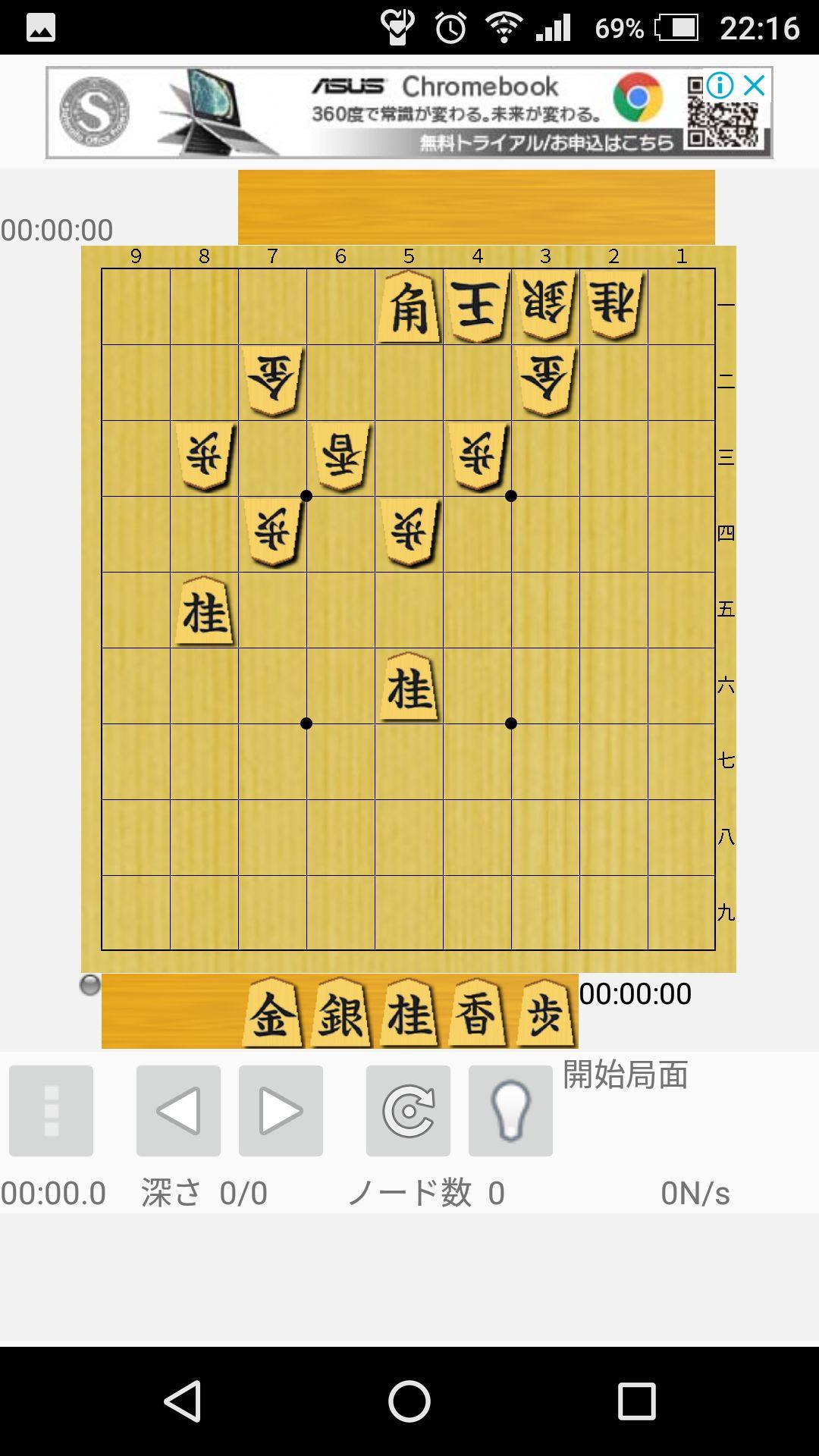The height and width of the screenshot is (1456, 819).
Task: Tap the QR code in the advertisement
Action: point(724,121)
